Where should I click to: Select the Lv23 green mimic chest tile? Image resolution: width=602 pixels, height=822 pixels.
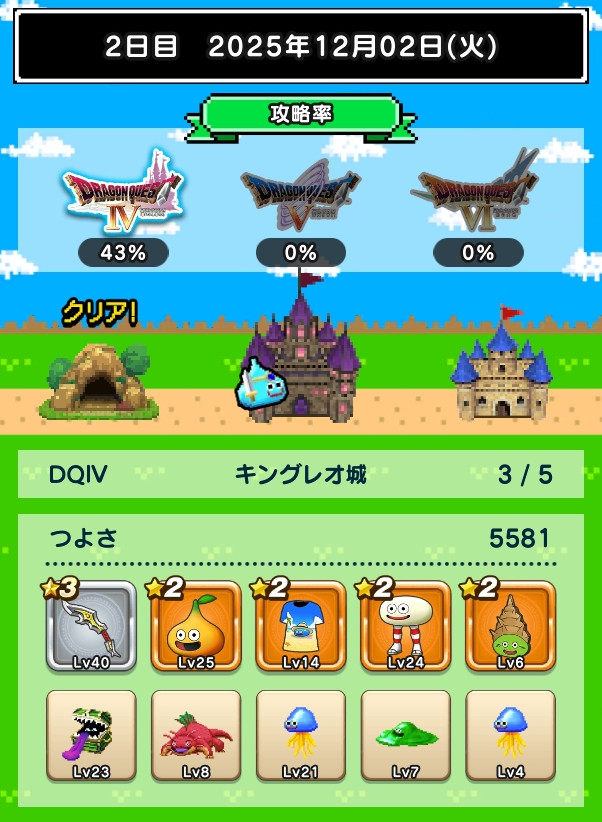pyautogui.click(x=92, y=737)
